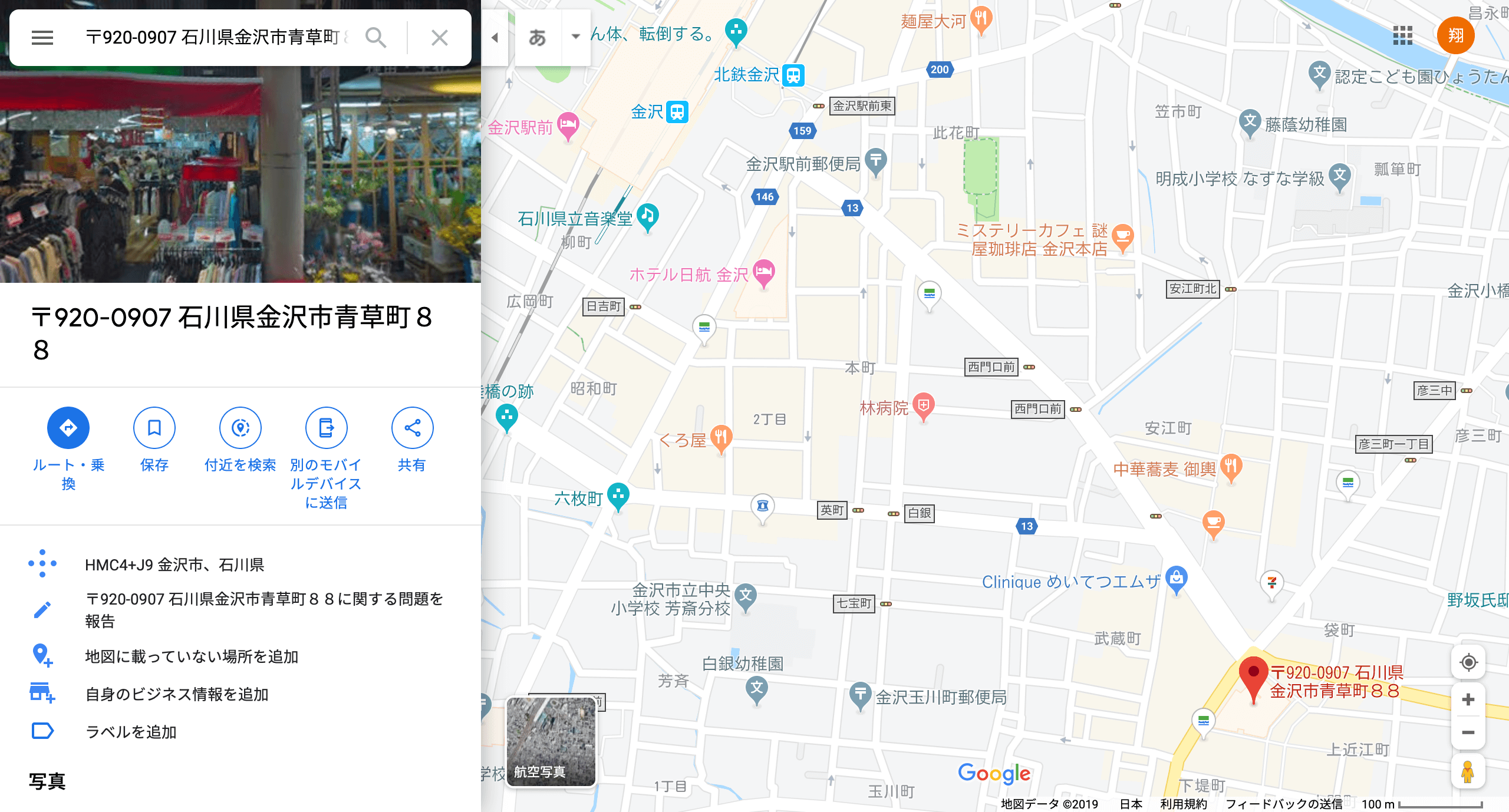The image size is (1509, 812).
Task: Search nearby with 付近を検索
Action: click(240, 428)
